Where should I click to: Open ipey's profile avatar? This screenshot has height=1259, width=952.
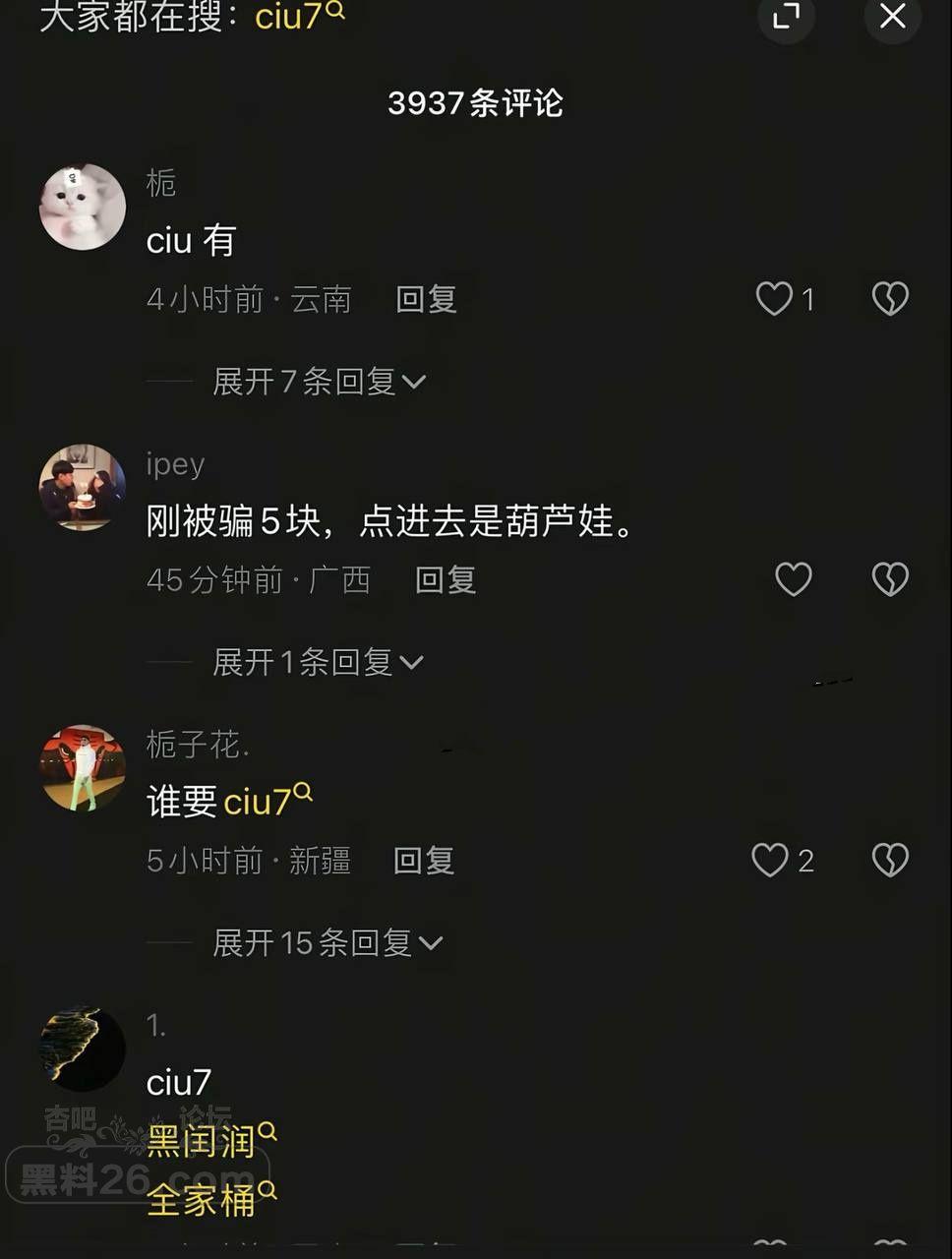click(x=83, y=488)
